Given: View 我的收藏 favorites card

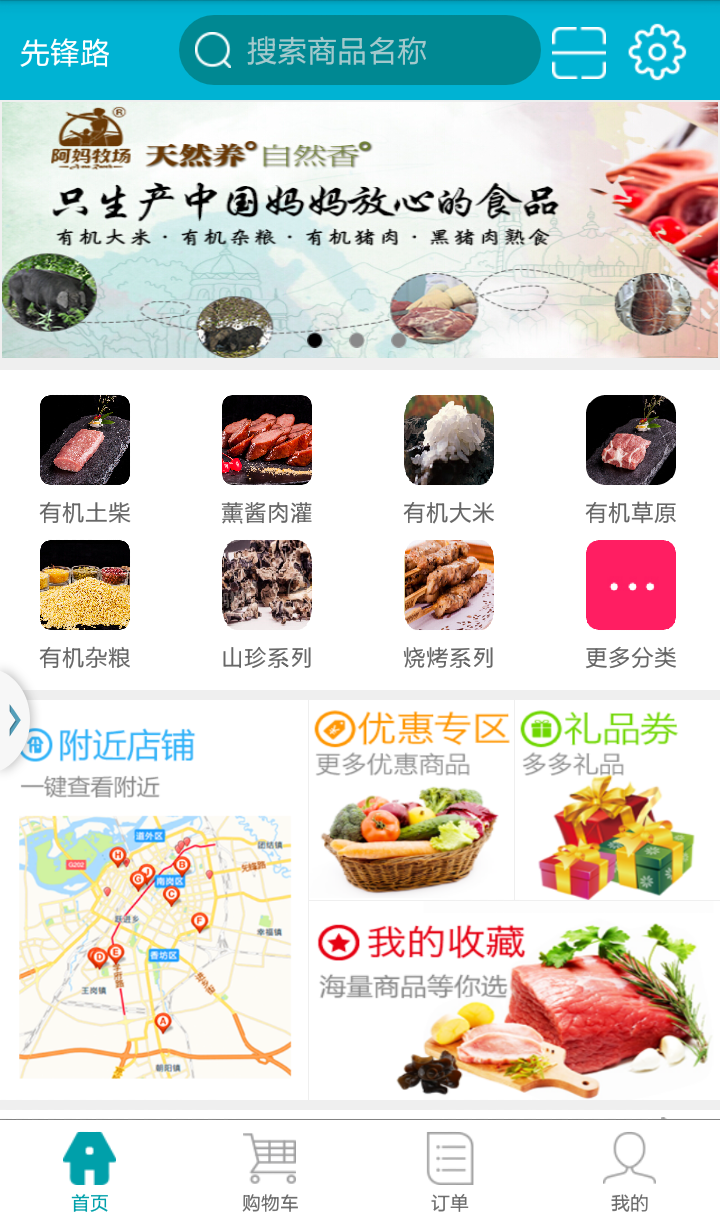Looking at the screenshot, I should (514, 1000).
